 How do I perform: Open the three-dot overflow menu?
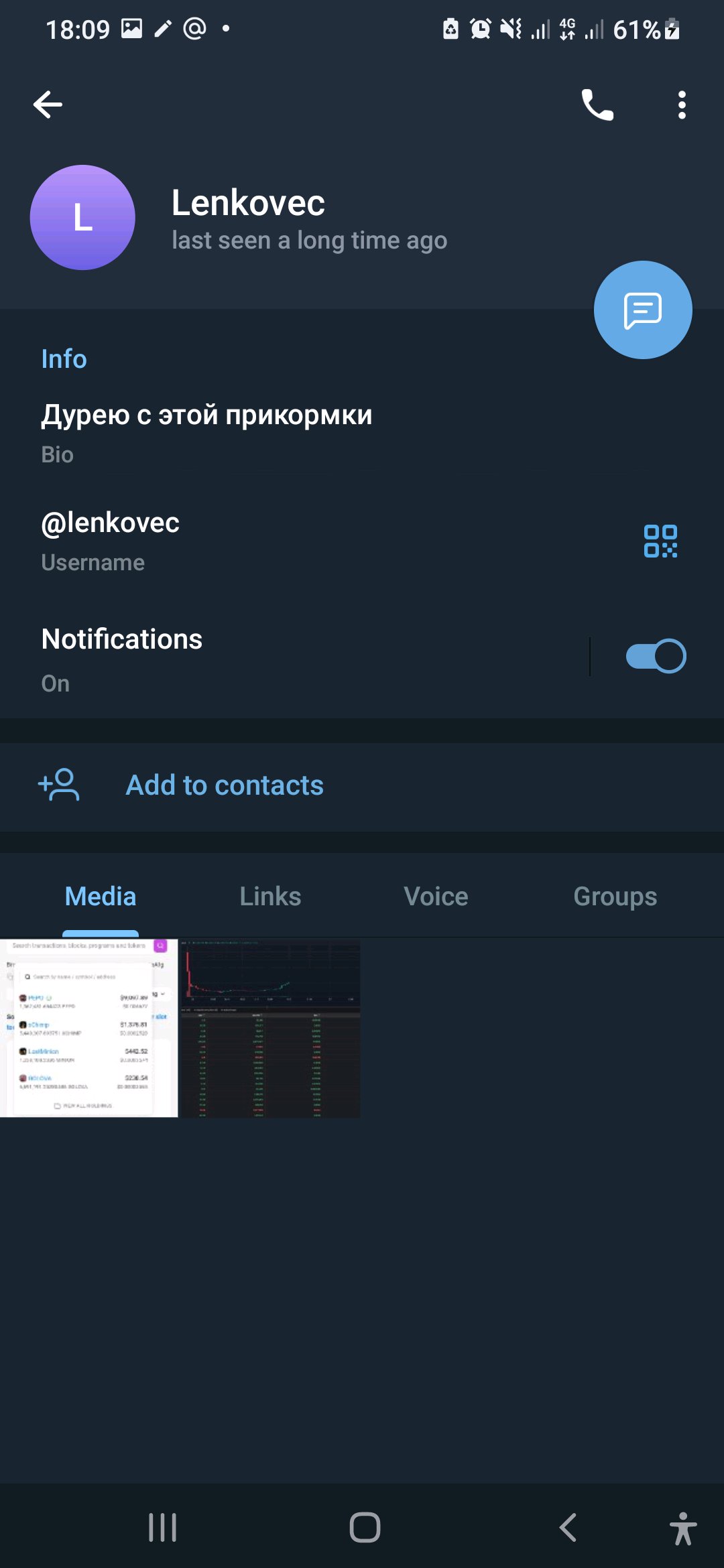coord(682,105)
